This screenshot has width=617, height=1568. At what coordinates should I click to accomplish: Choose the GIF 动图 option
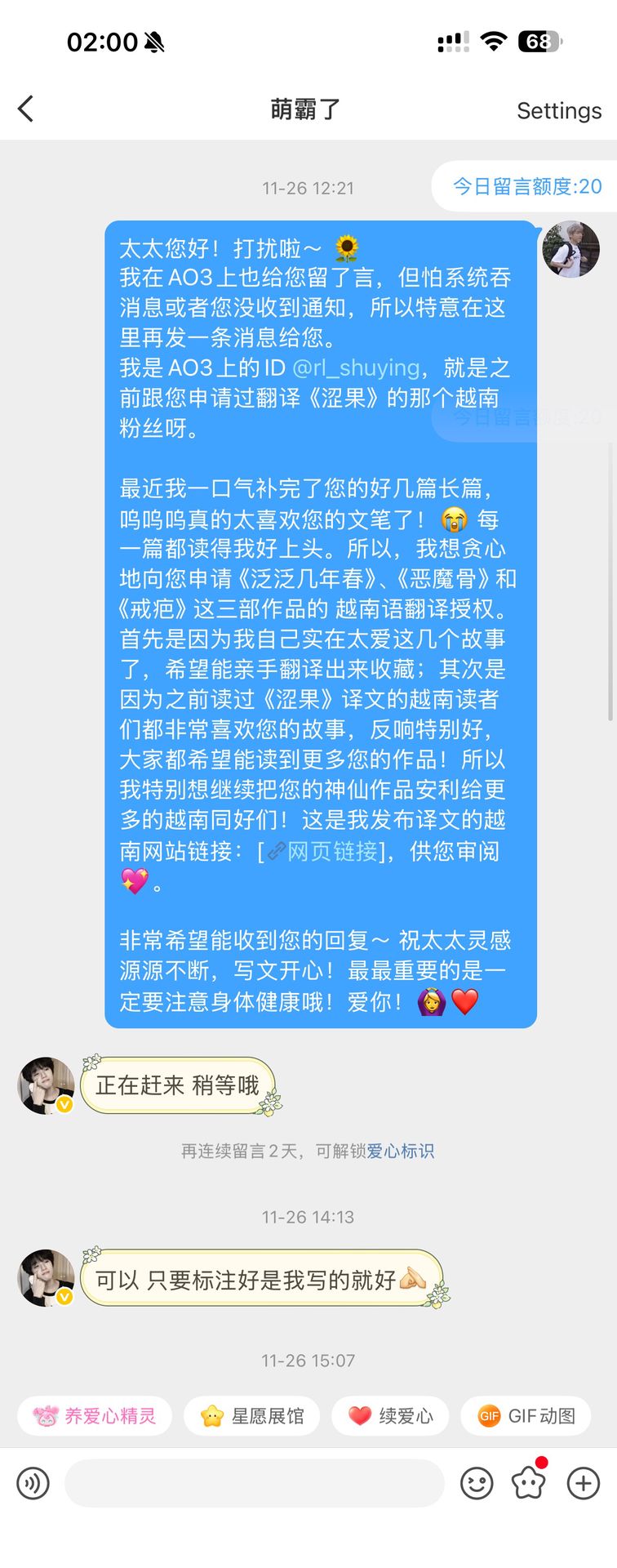pyautogui.click(x=526, y=1416)
